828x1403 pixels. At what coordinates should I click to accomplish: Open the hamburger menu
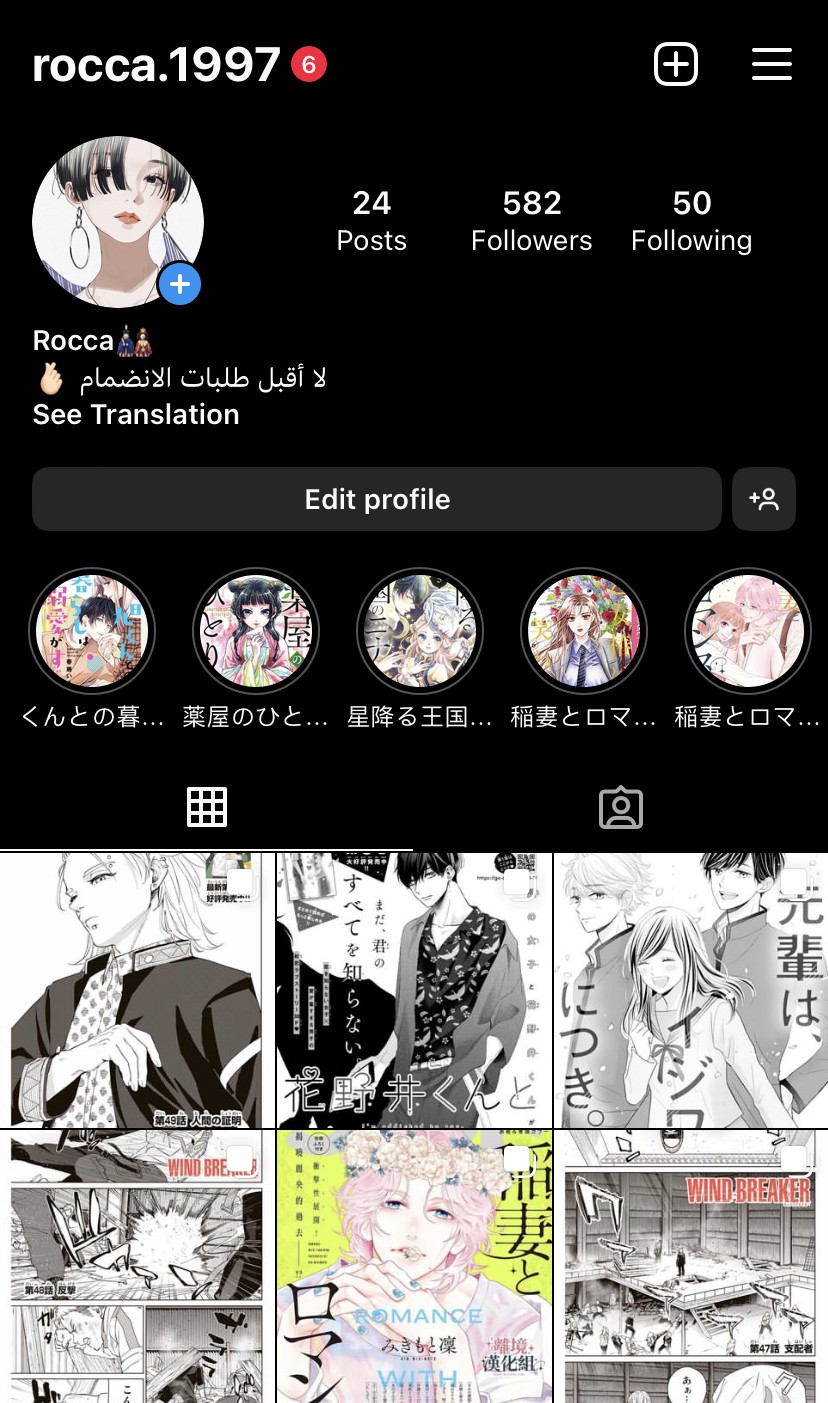(x=771, y=64)
